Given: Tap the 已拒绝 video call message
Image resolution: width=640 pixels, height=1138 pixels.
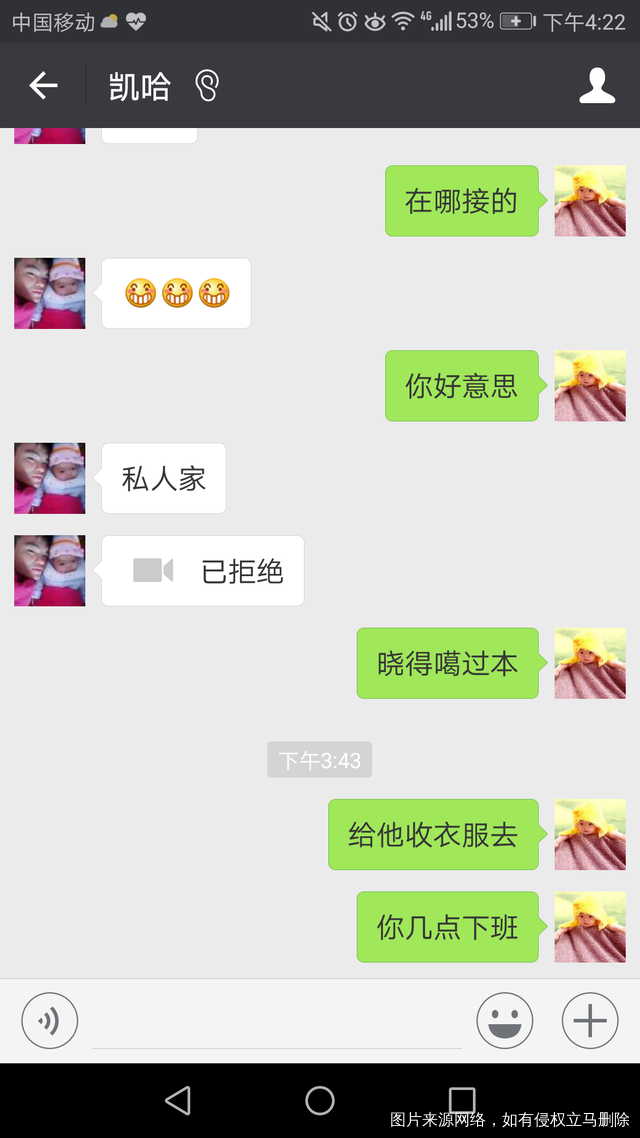Looking at the screenshot, I should click(x=203, y=571).
